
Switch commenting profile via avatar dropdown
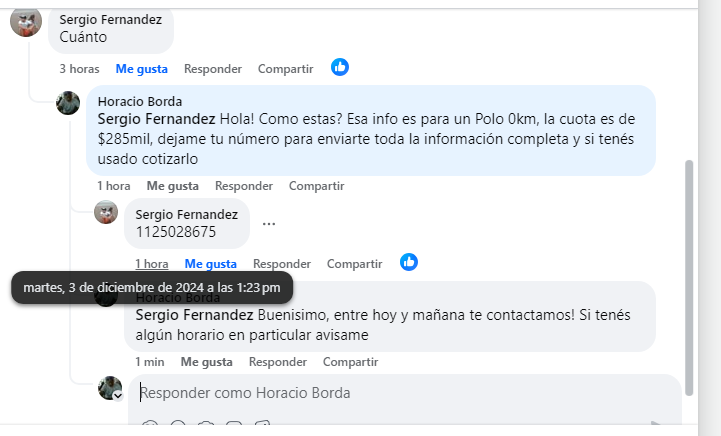click(x=118, y=396)
